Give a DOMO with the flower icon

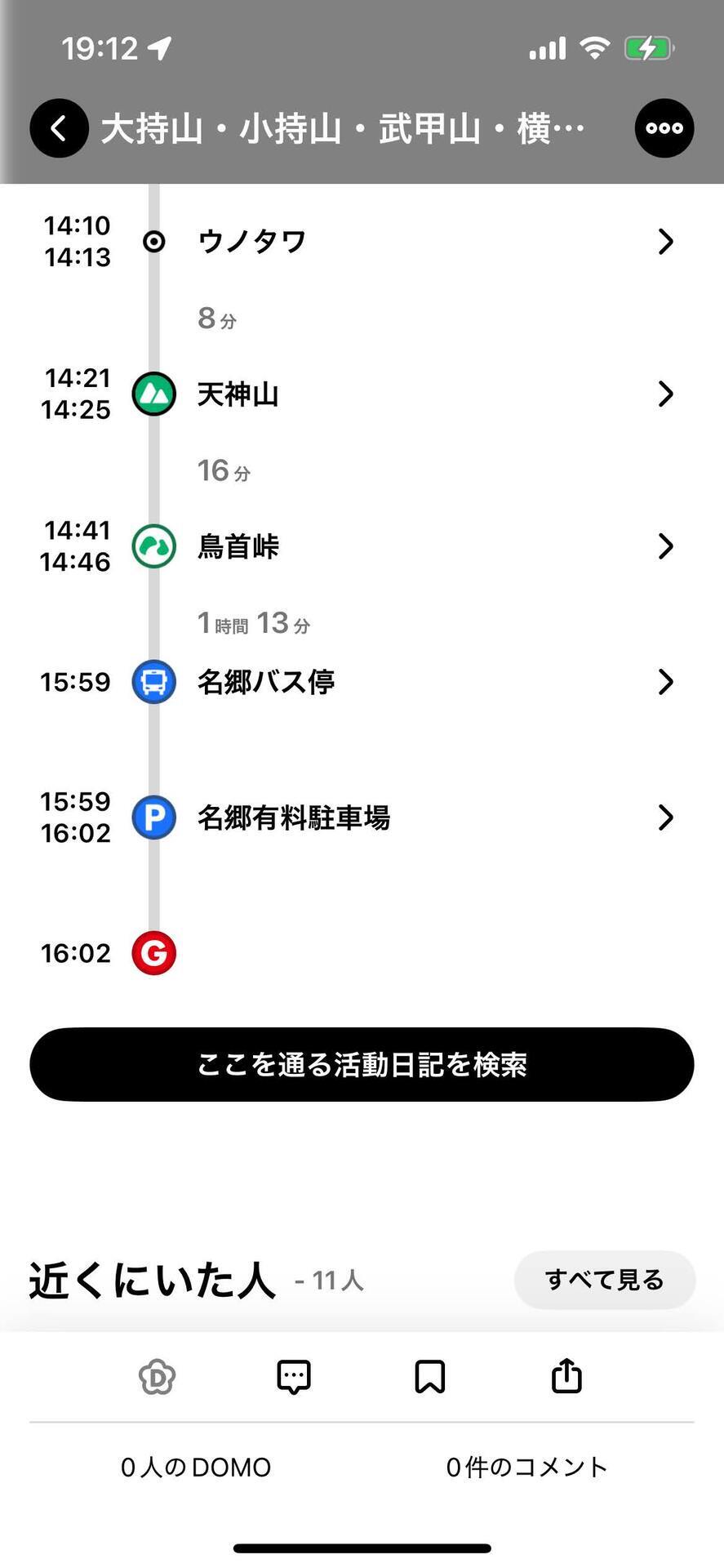point(157,1377)
